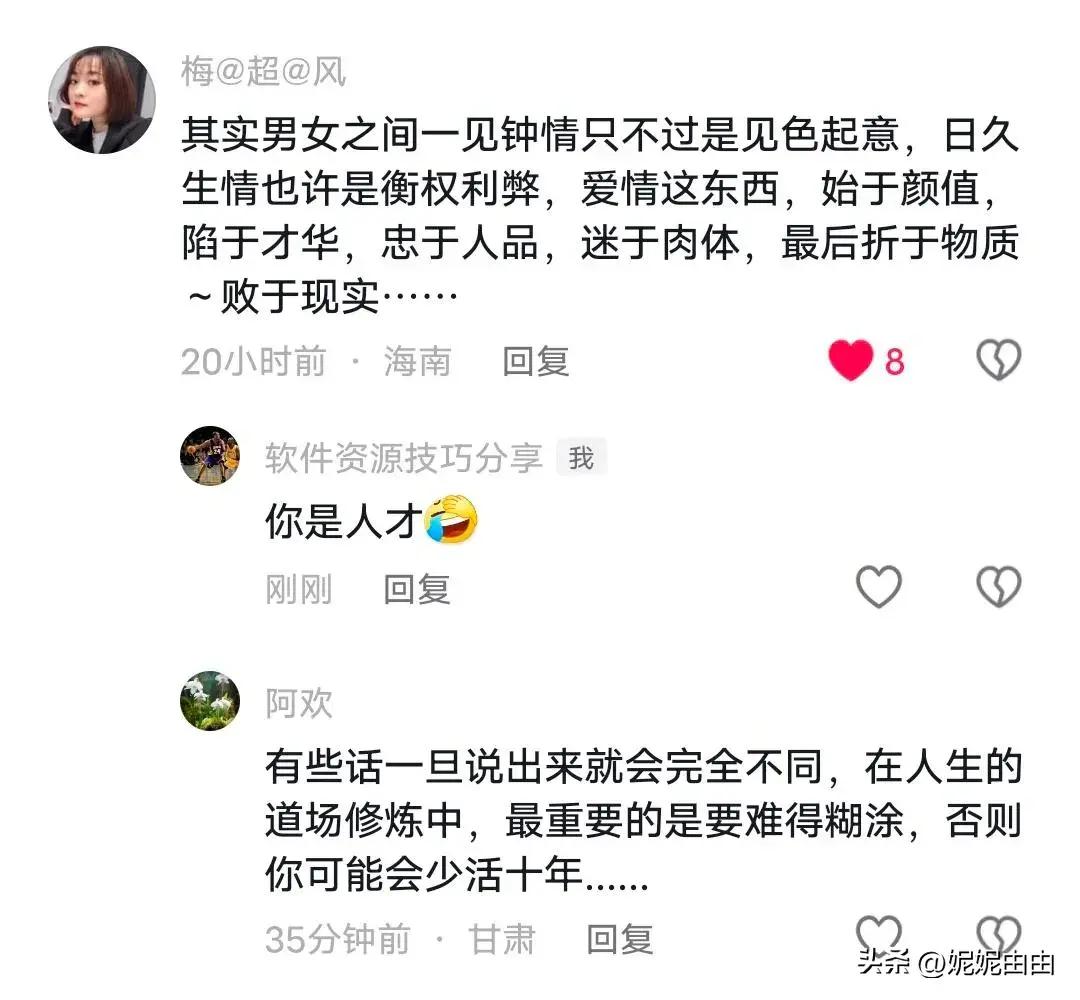1080x1000 pixels.
Task: Open 梅@超@风's profile avatar
Action: 102,100
